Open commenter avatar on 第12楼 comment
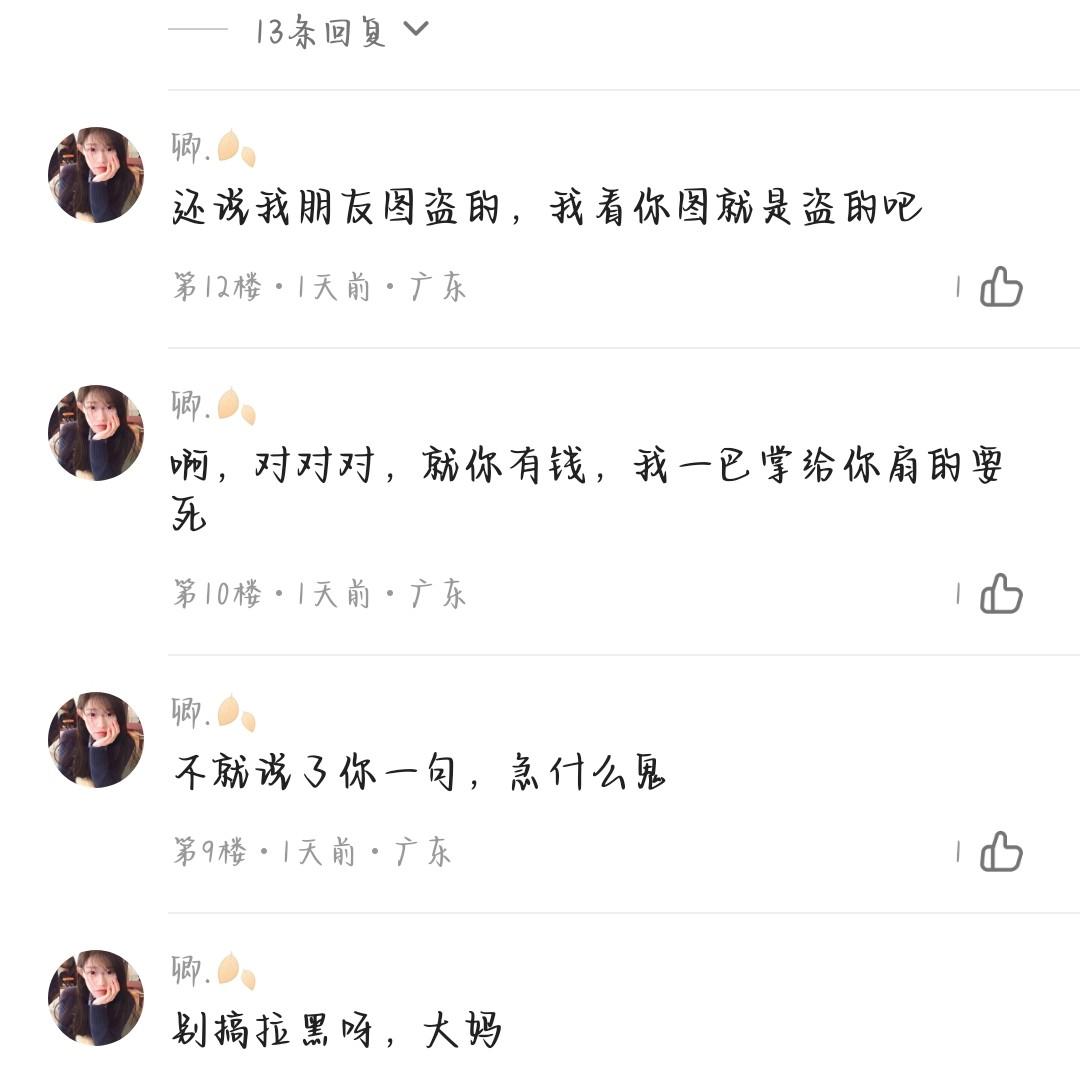Viewport: 1080px width, 1080px height. pos(96,175)
